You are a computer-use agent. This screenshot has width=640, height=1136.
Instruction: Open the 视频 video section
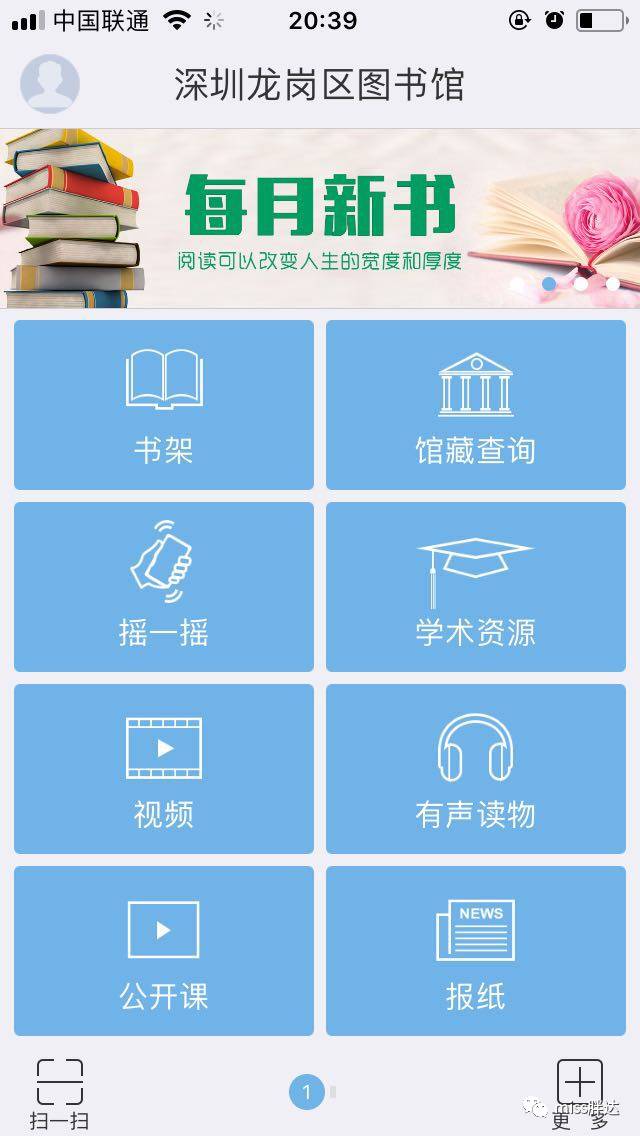(164, 769)
